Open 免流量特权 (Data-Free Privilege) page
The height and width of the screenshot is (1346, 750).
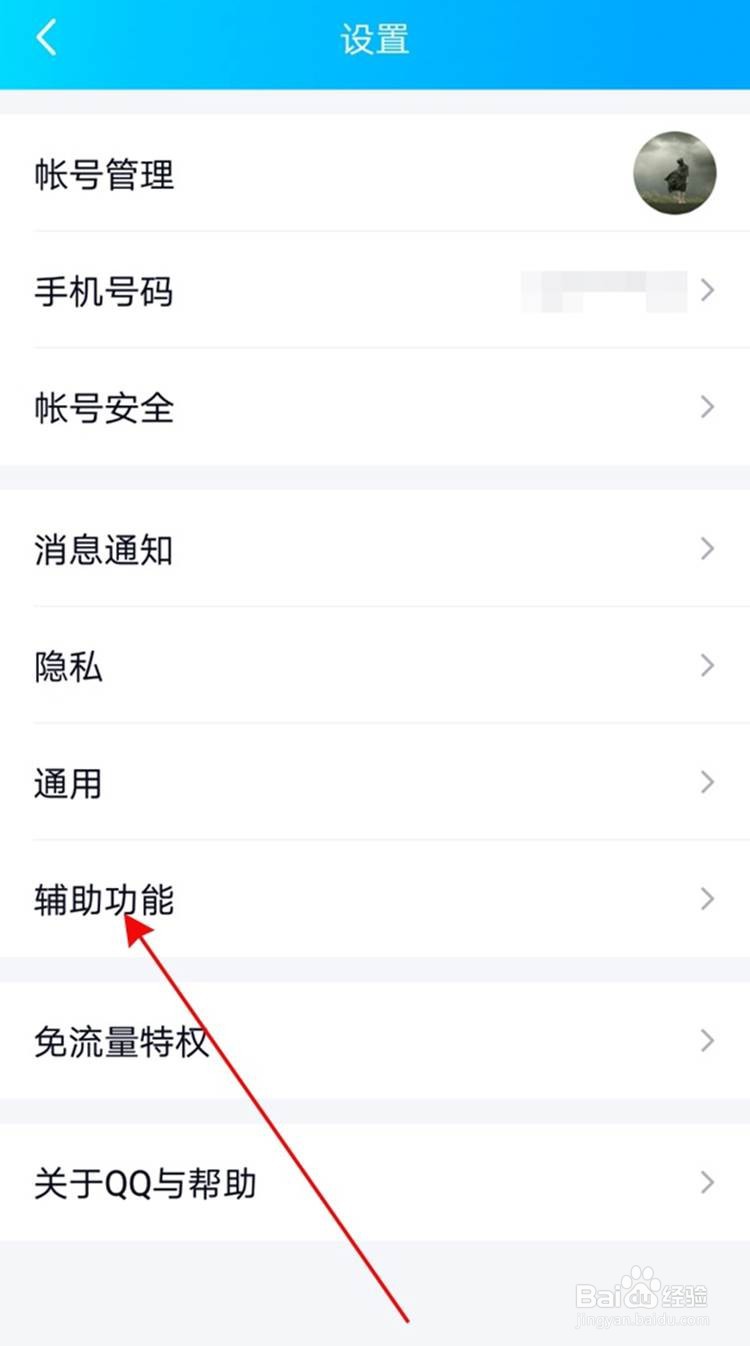tap(120, 1041)
